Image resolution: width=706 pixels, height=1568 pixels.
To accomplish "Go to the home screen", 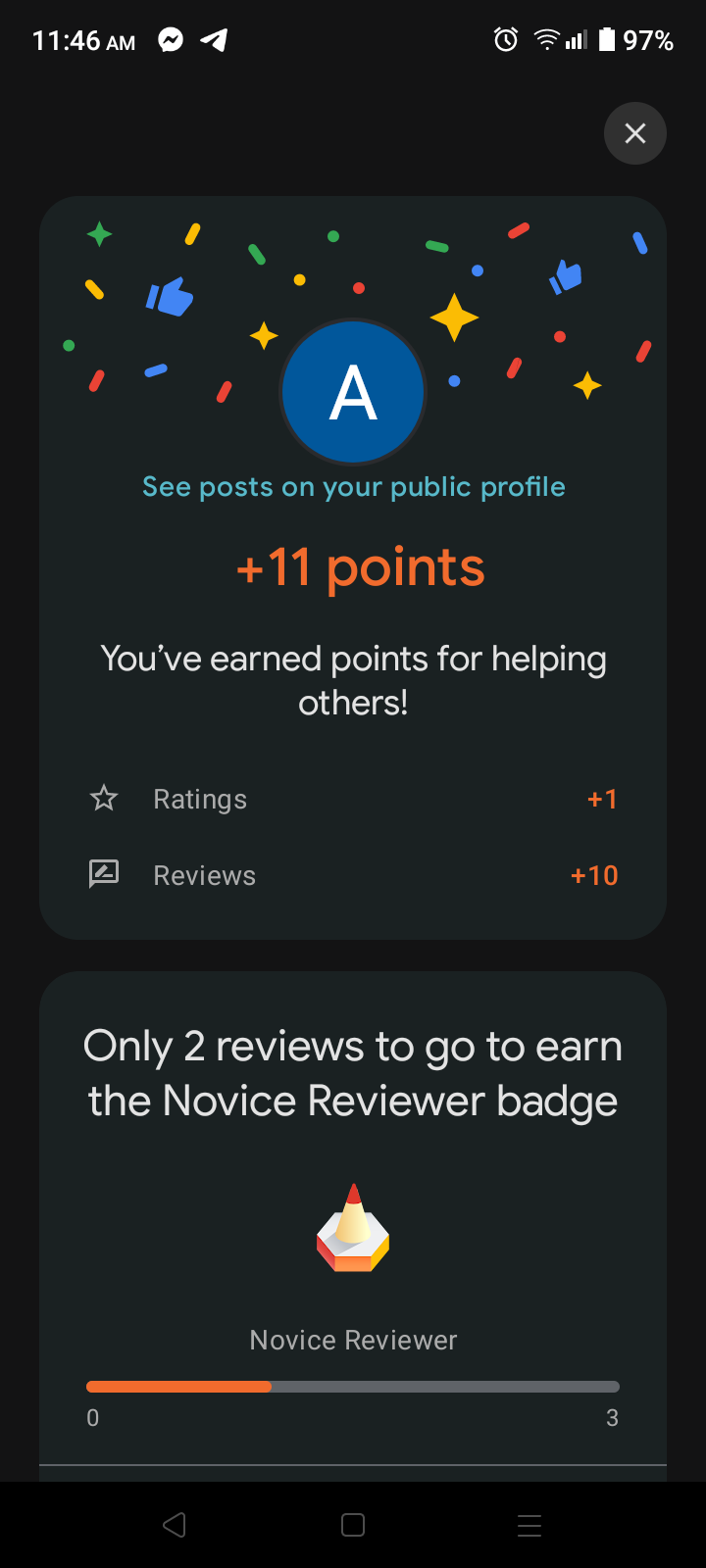I will pyautogui.click(x=353, y=1525).
